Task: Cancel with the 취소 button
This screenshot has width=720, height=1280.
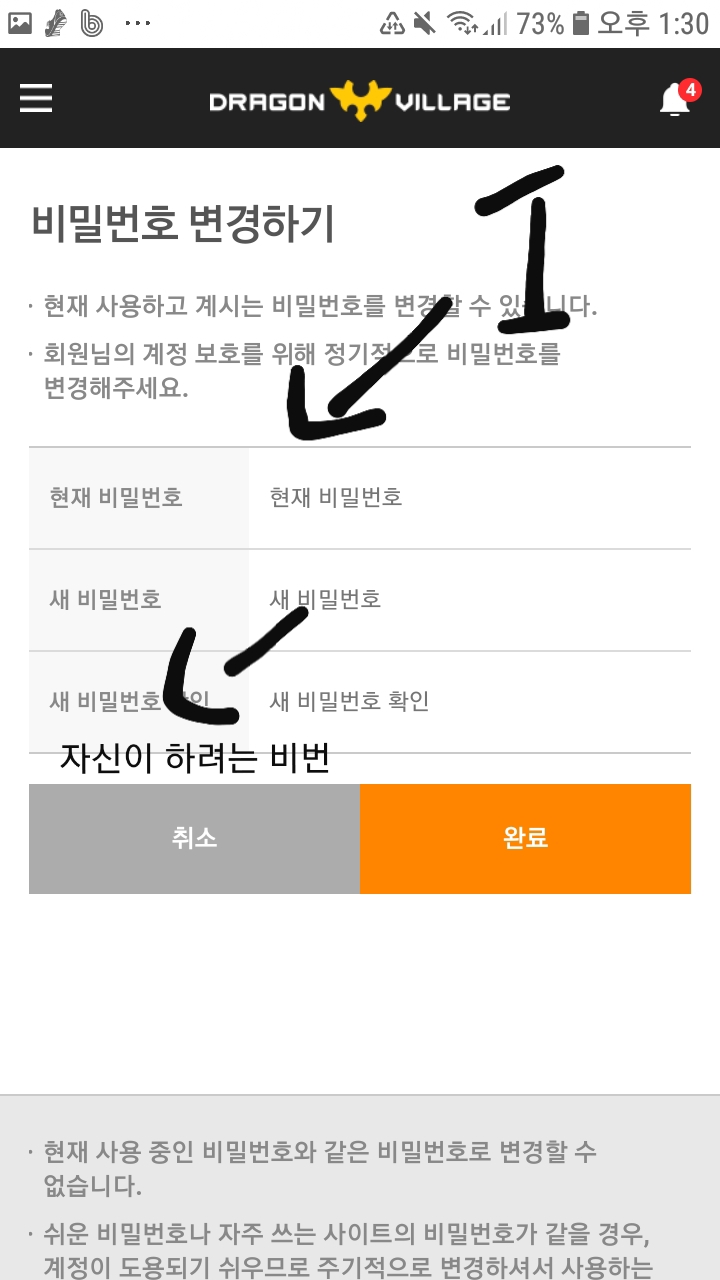Action: [194, 838]
